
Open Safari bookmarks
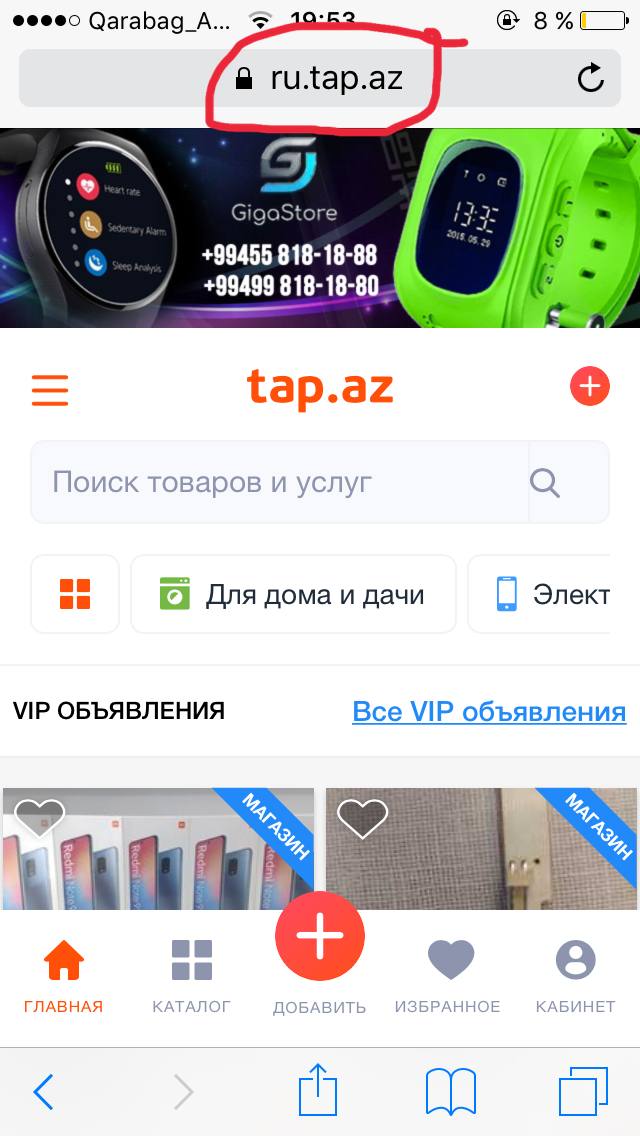click(450, 1091)
